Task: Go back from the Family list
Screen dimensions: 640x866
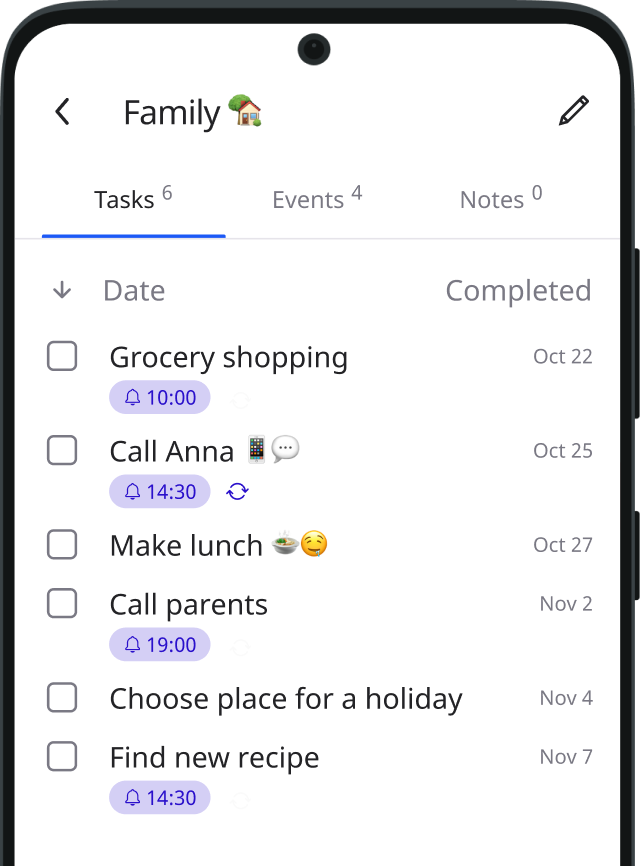Action: coord(63,111)
